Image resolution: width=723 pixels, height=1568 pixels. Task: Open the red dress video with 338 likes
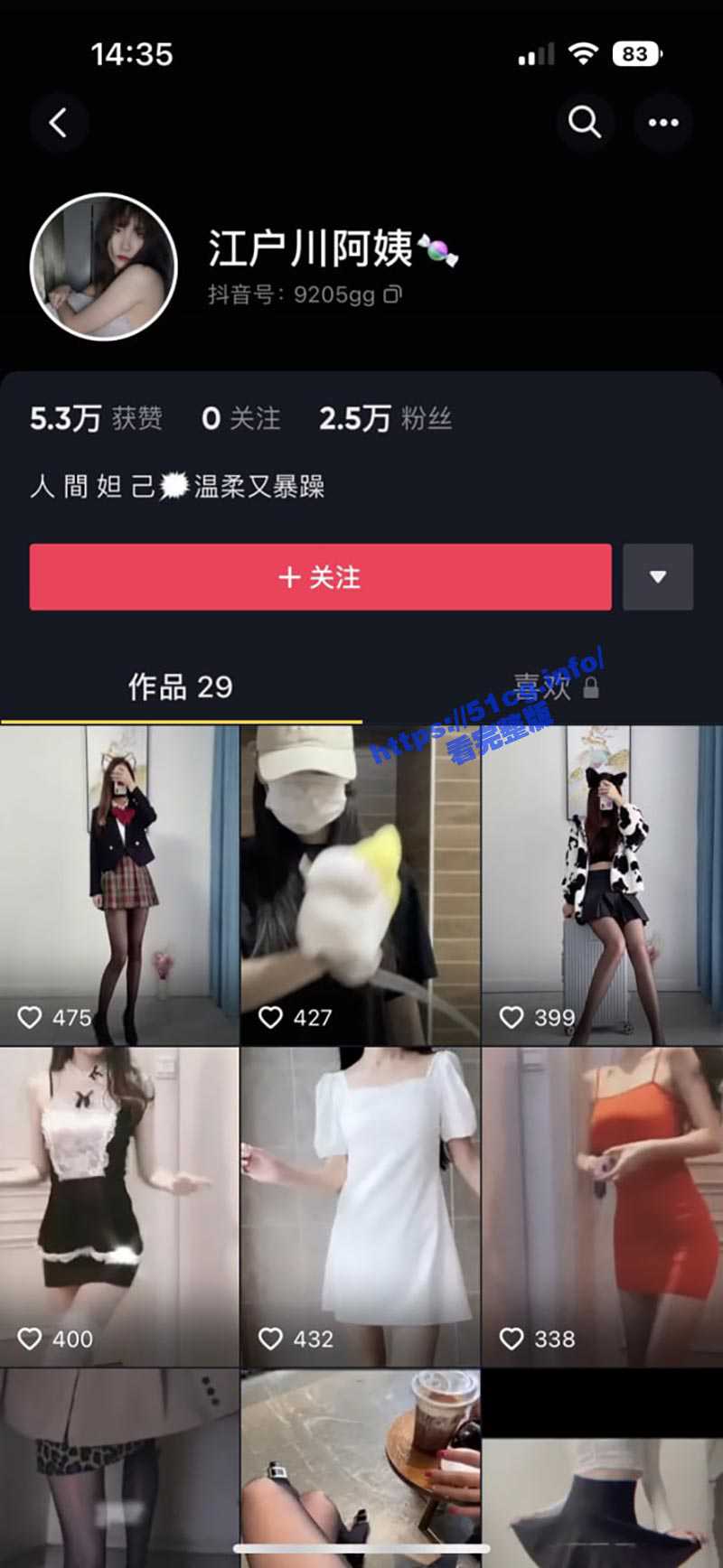pos(602,1206)
